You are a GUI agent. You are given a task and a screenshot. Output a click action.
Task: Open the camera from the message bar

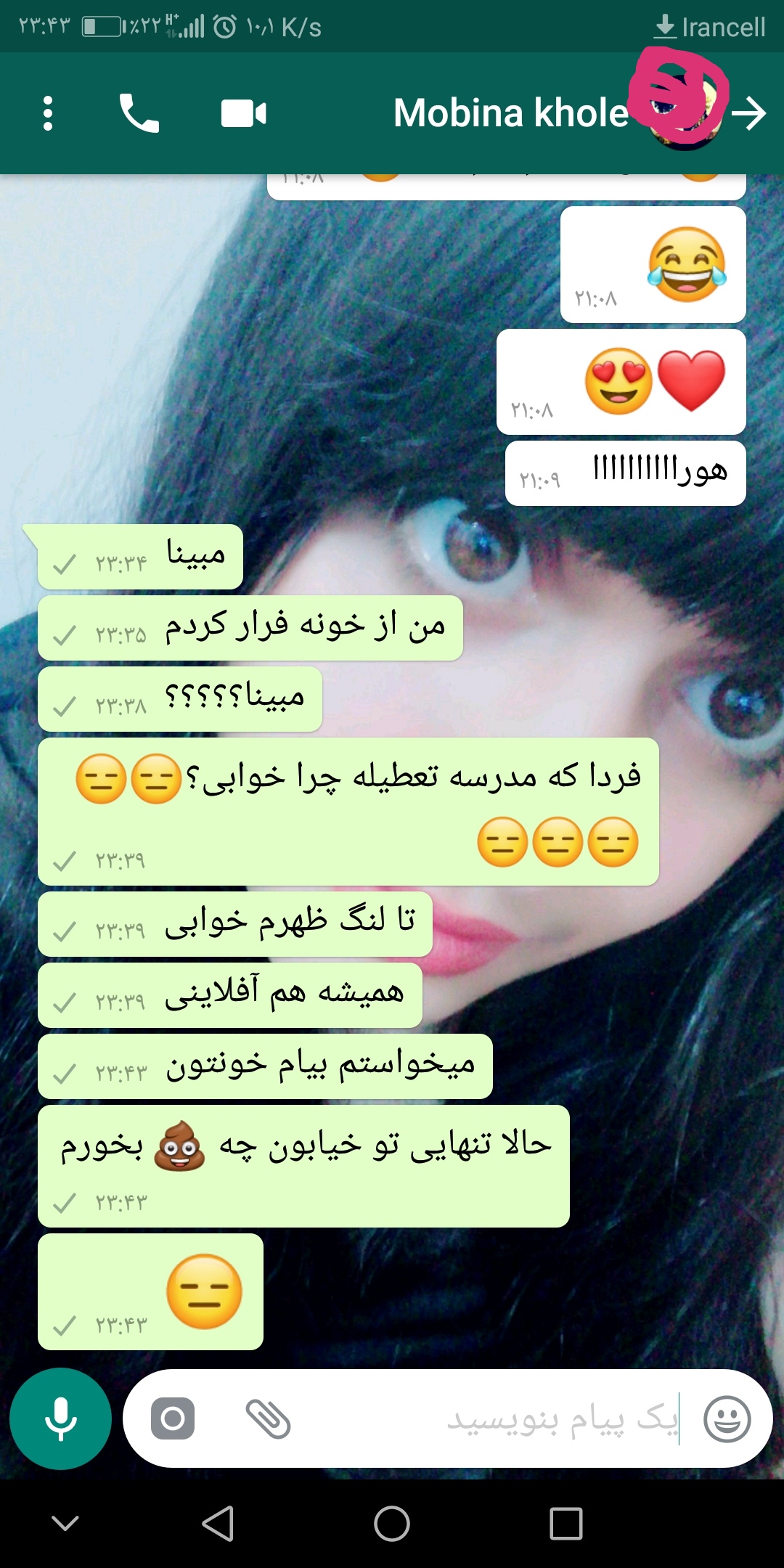click(173, 1418)
